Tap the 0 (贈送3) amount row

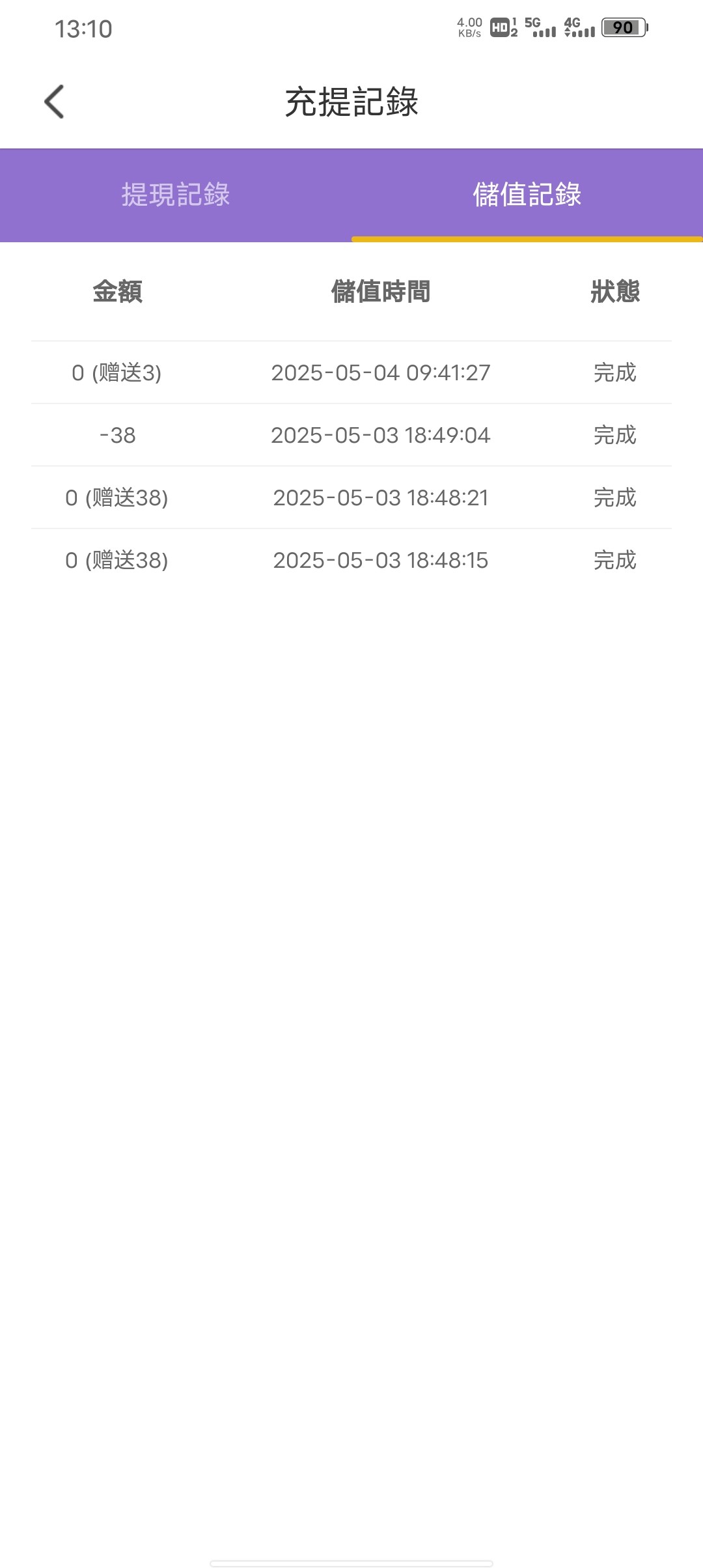click(118, 372)
